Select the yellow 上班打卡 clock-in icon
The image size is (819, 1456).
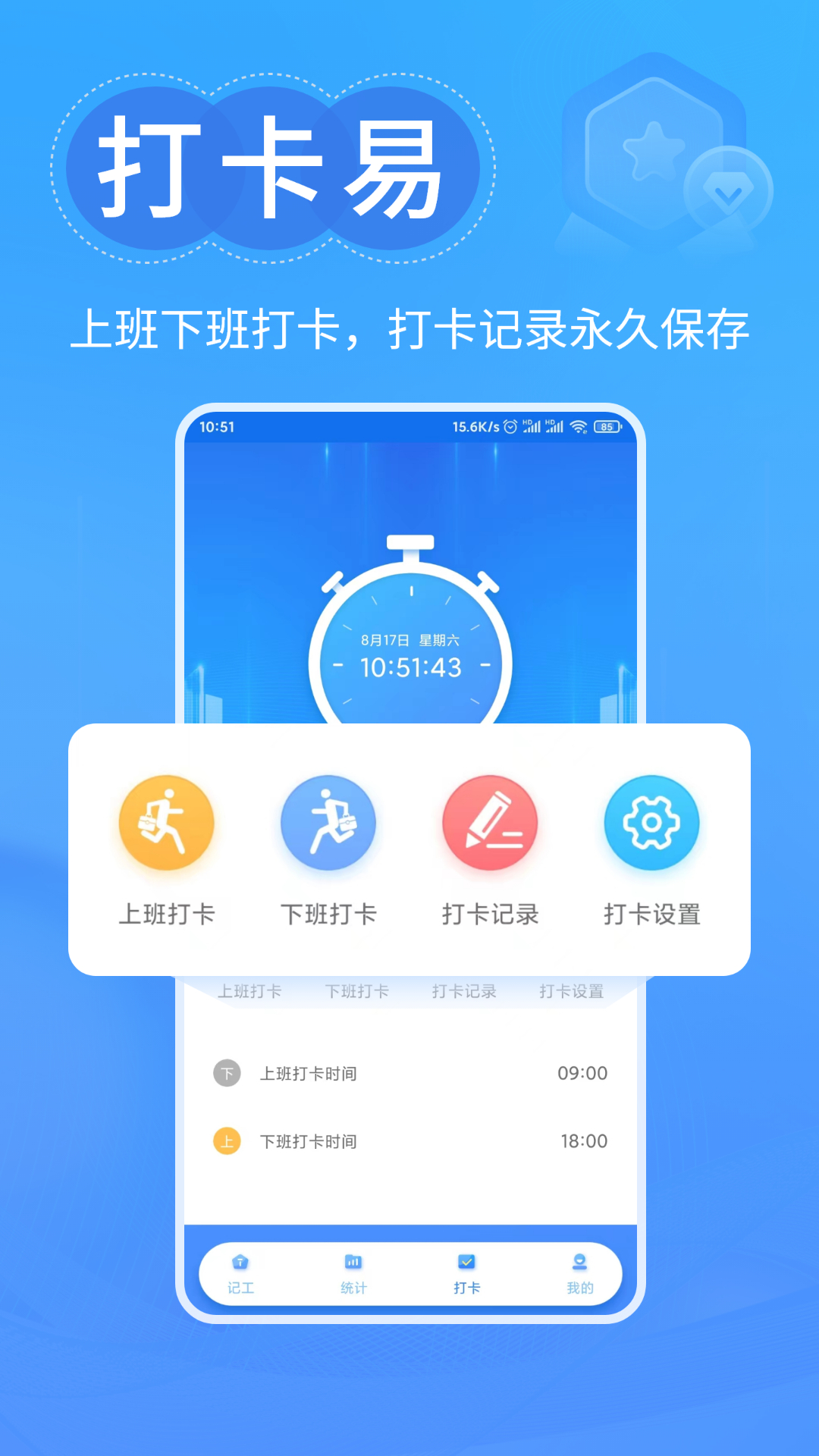pyautogui.click(x=167, y=823)
